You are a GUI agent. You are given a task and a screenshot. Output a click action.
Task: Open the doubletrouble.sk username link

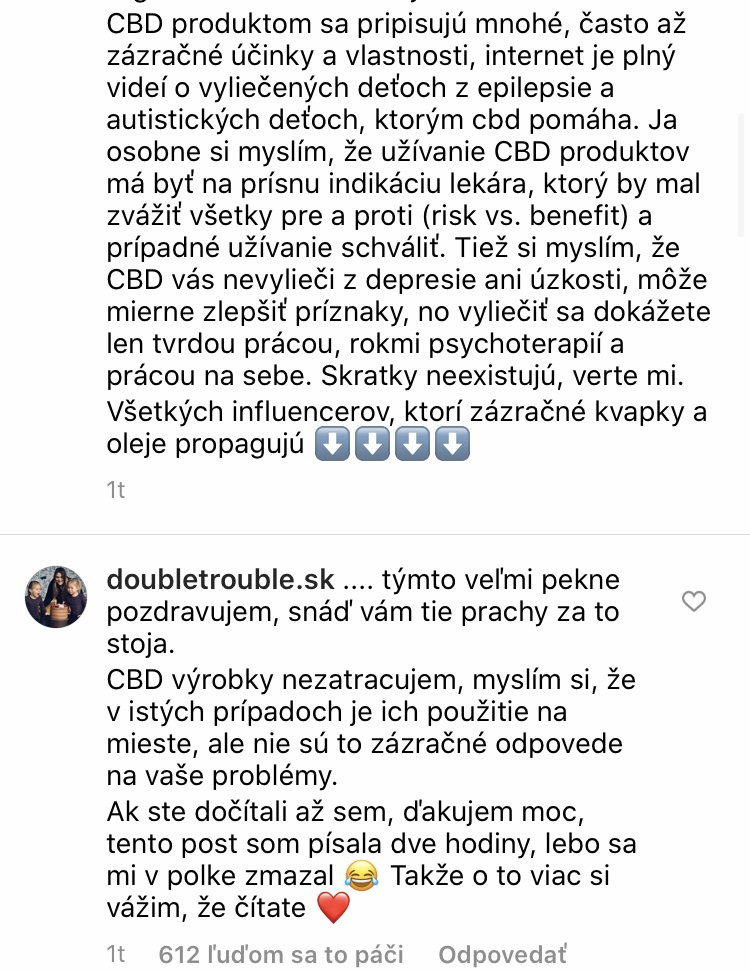220,580
